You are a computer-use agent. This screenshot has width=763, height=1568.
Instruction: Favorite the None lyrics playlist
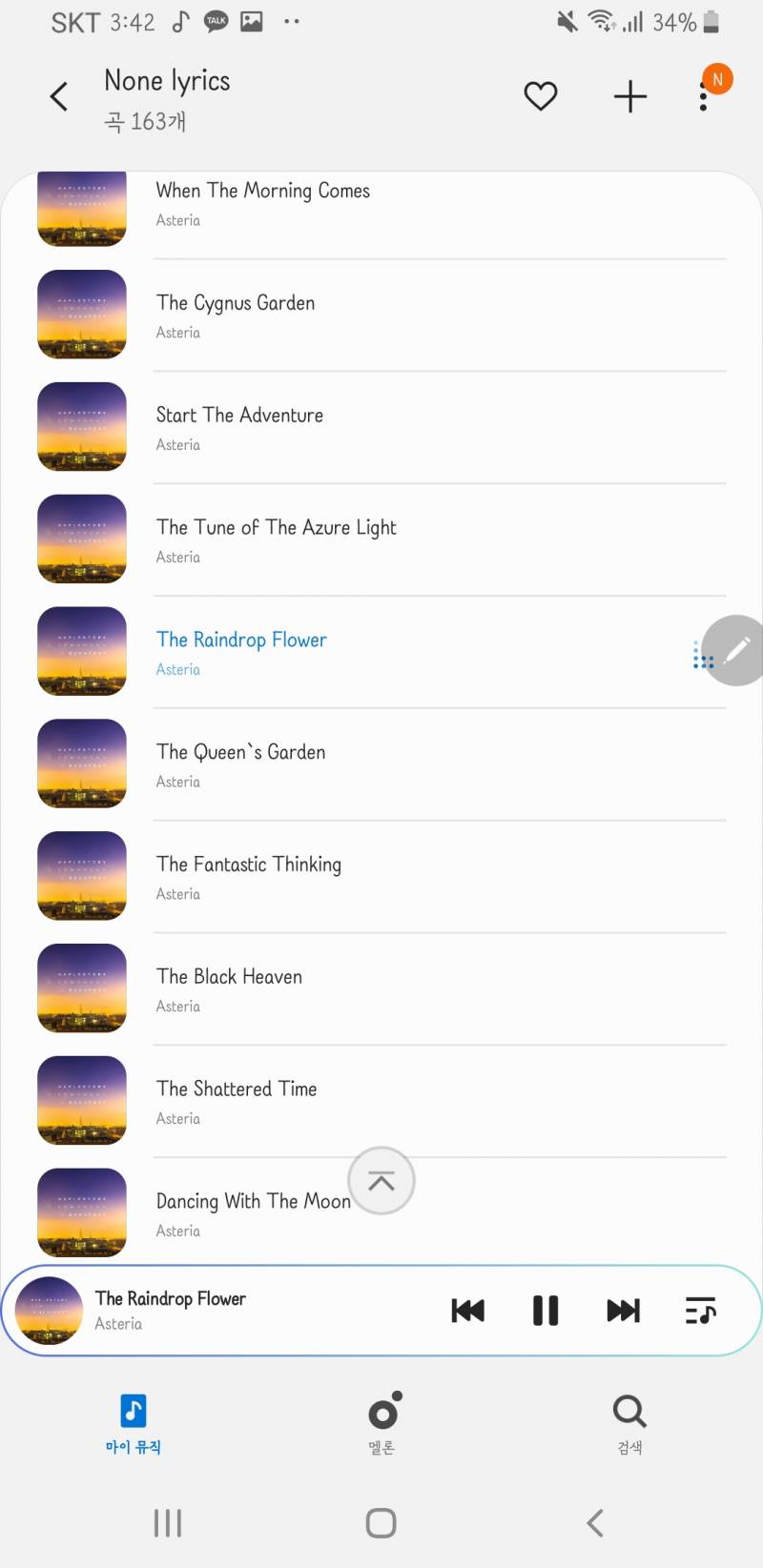coord(541,96)
